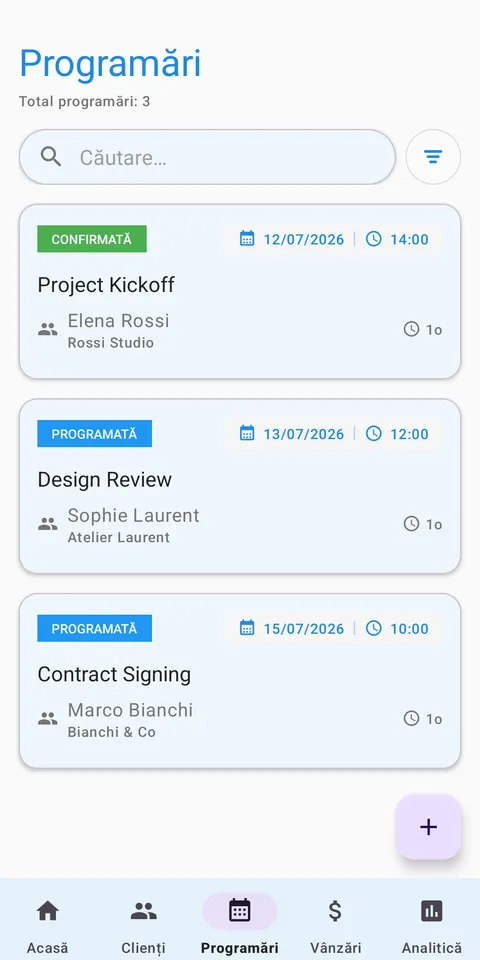Switch to the Acasă tab

point(48,926)
